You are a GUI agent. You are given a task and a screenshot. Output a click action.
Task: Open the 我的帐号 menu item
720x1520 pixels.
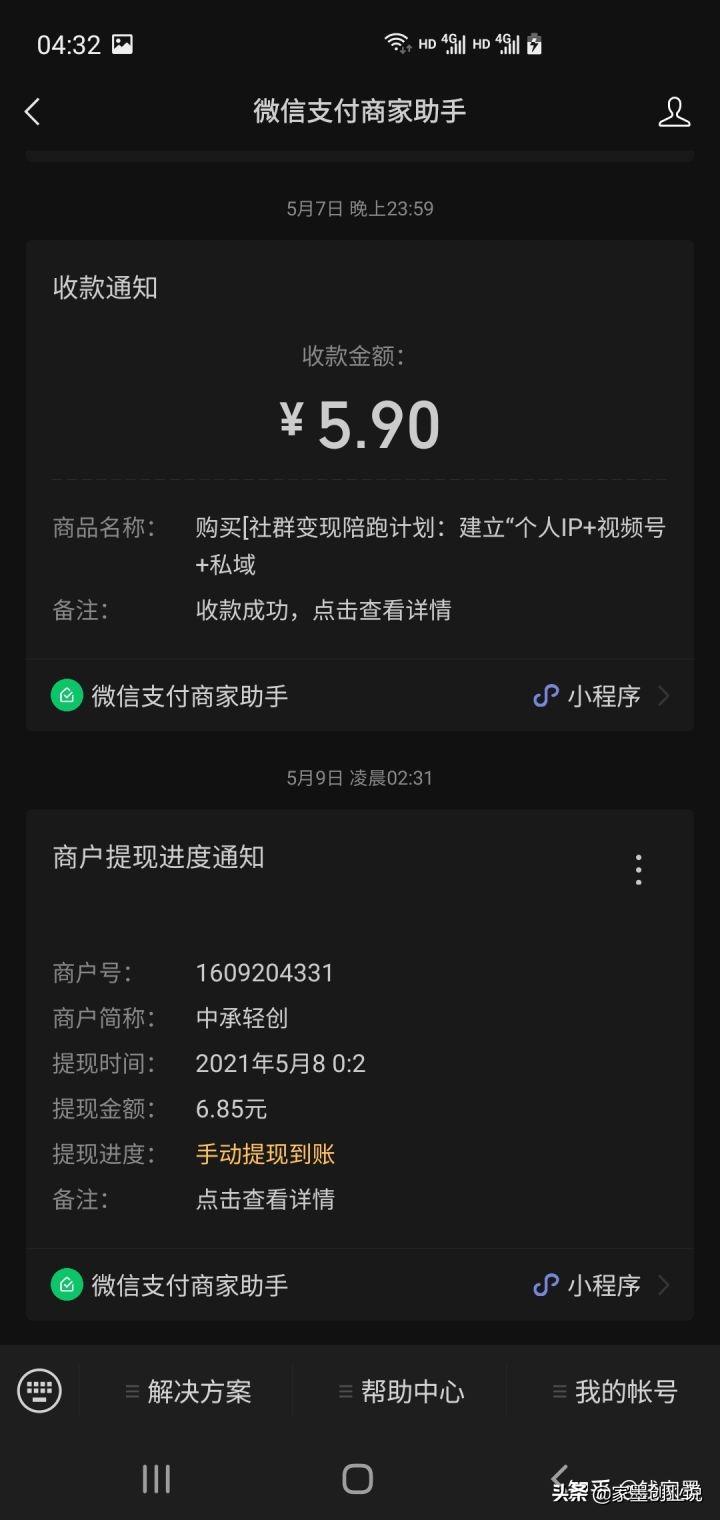point(625,1391)
